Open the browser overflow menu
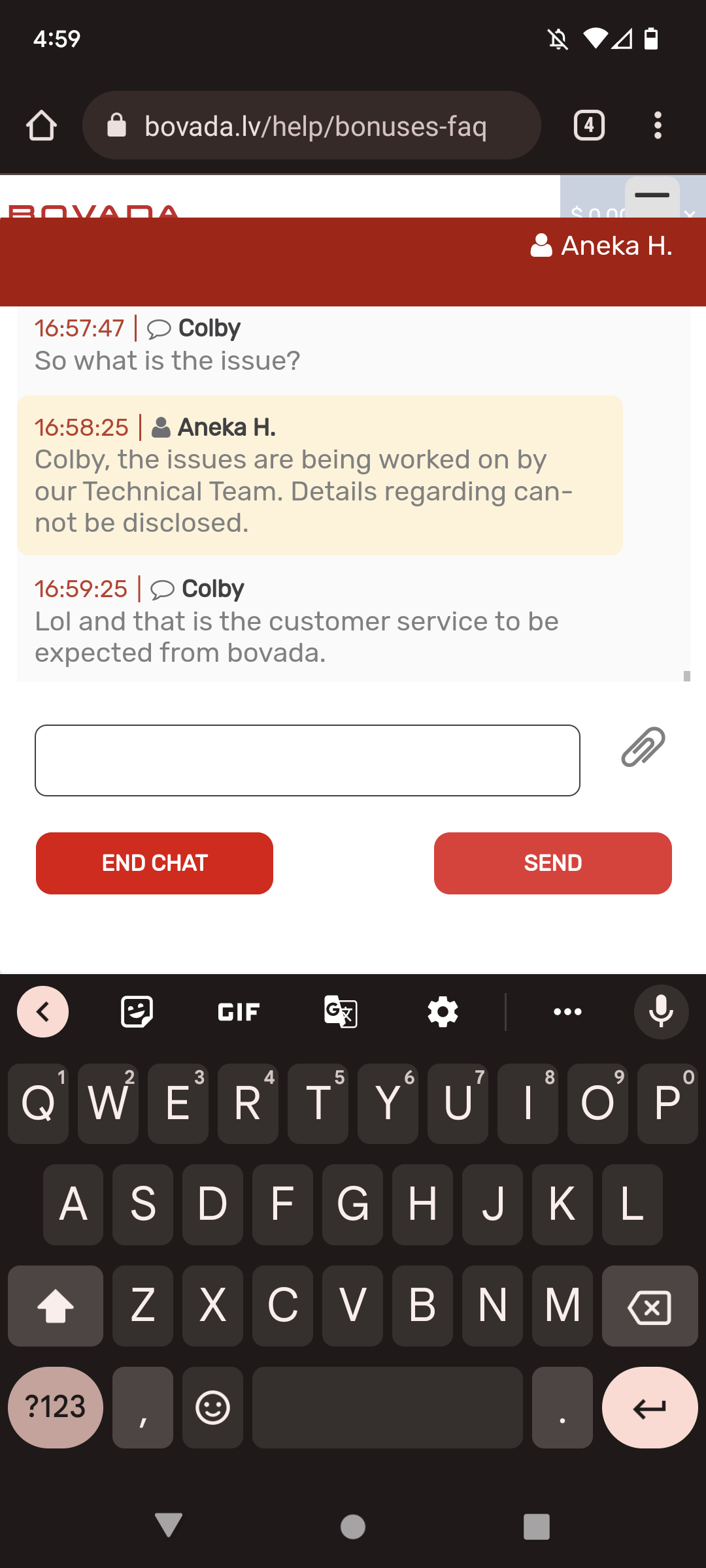 (658, 125)
